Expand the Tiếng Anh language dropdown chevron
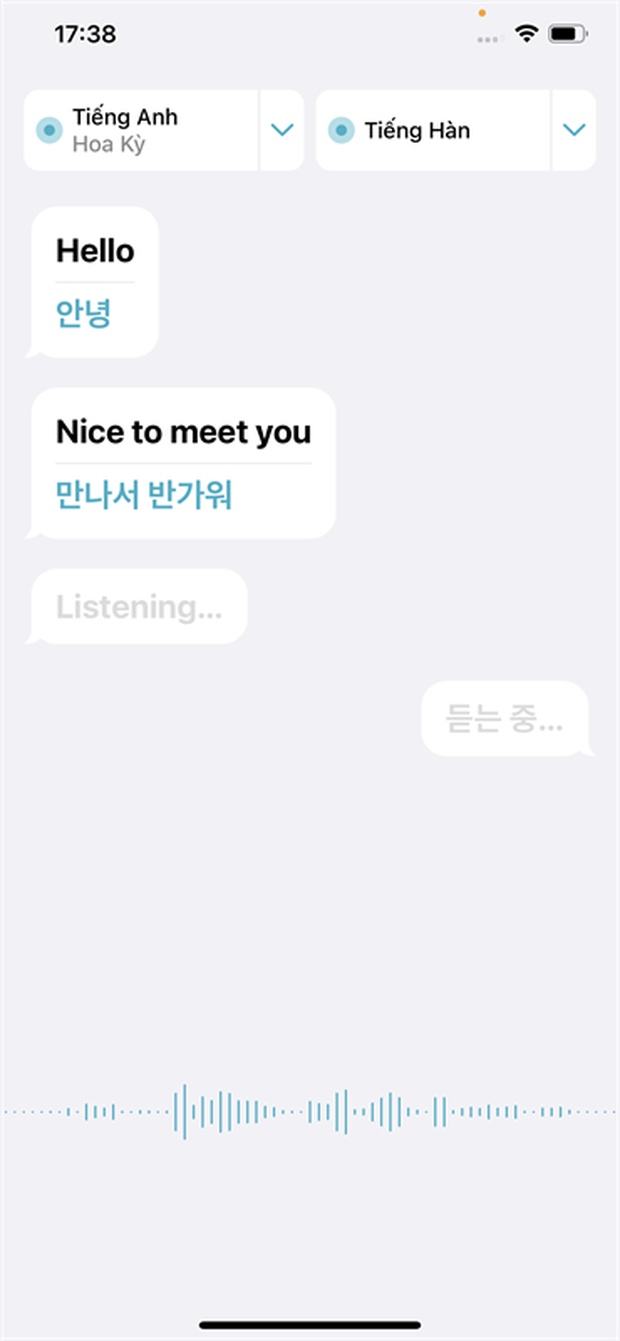Screen dimensions: 620x1341 282,130
